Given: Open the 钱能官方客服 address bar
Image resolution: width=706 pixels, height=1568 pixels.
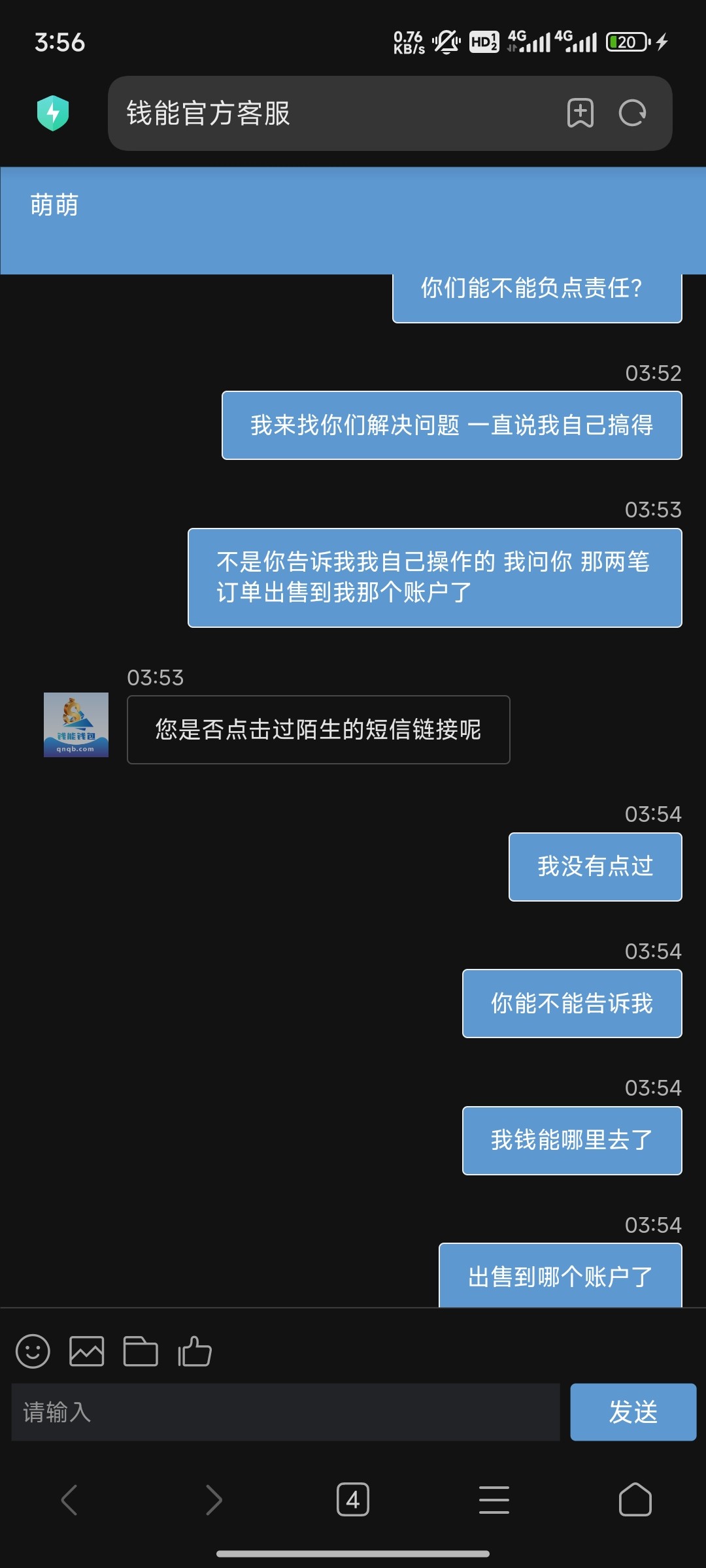Looking at the screenshot, I should point(327,113).
